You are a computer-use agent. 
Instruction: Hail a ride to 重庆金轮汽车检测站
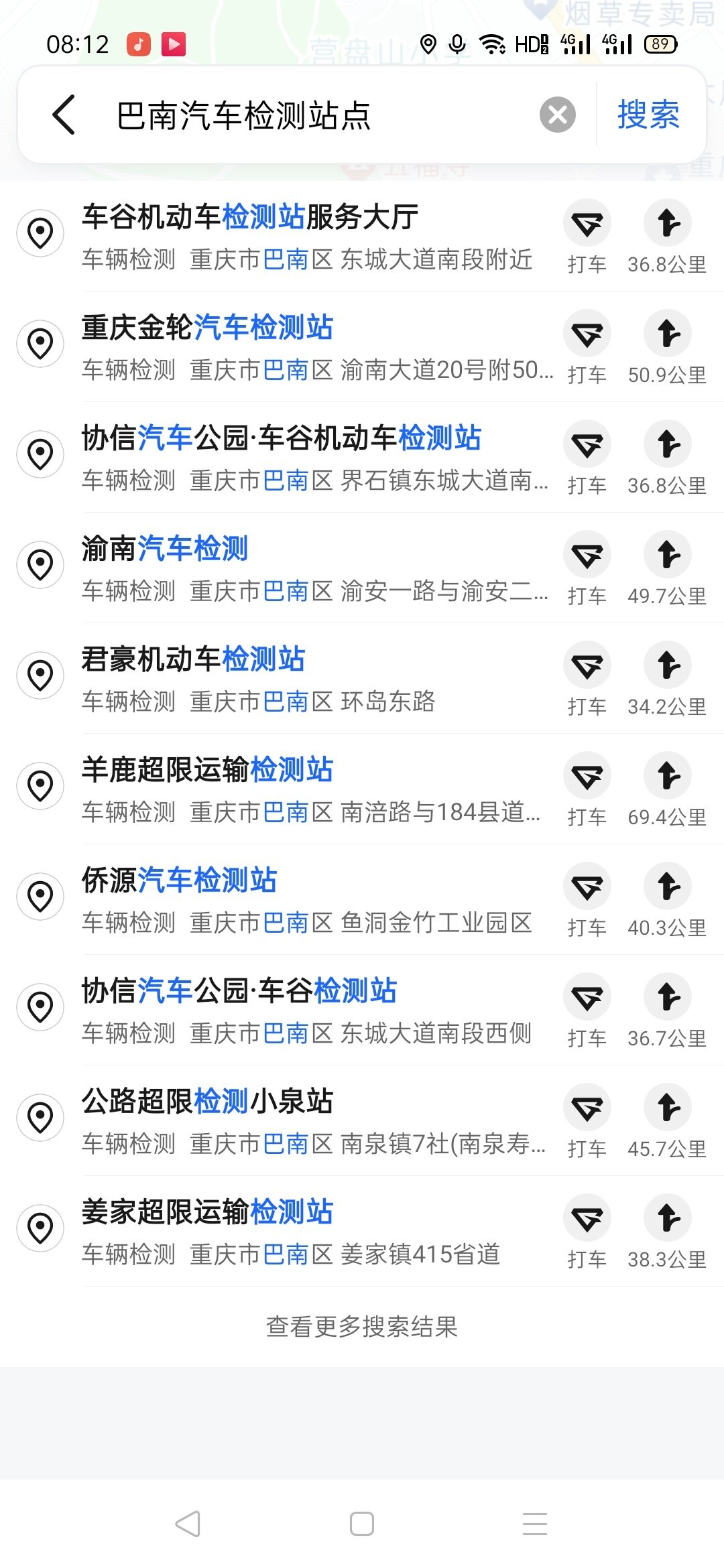coord(587,346)
